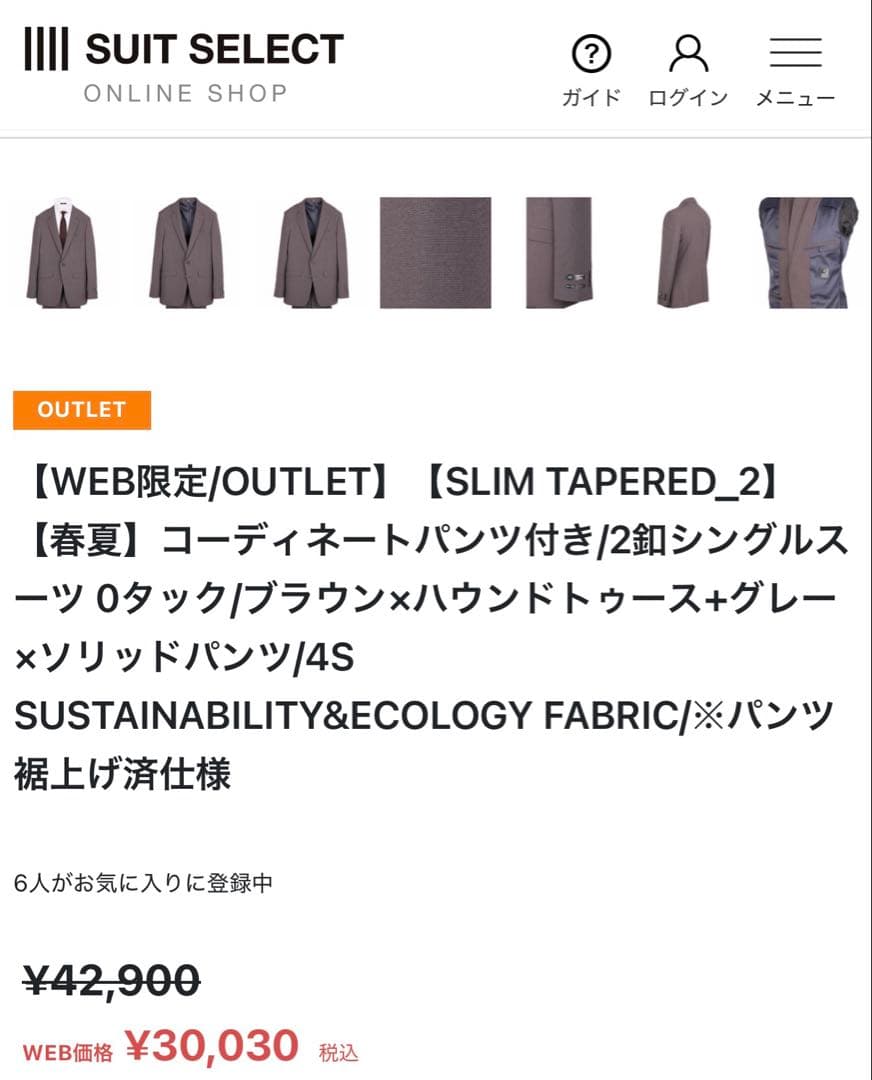Image resolution: width=872 pixels, height=1080 pixels.
Task: Open the メニュー hamburger menu
Action: click(x=795, y=68)
